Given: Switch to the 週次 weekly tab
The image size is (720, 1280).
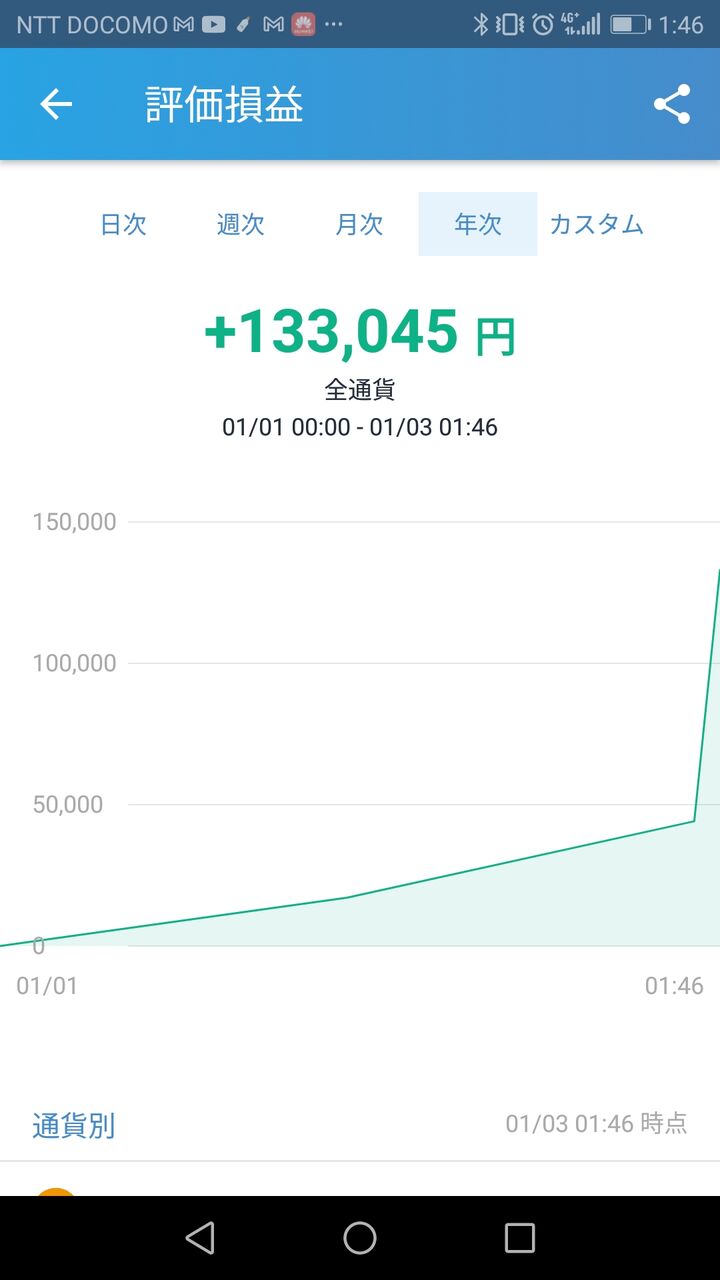Looking at the screenshot, I should tap(241, 224).
